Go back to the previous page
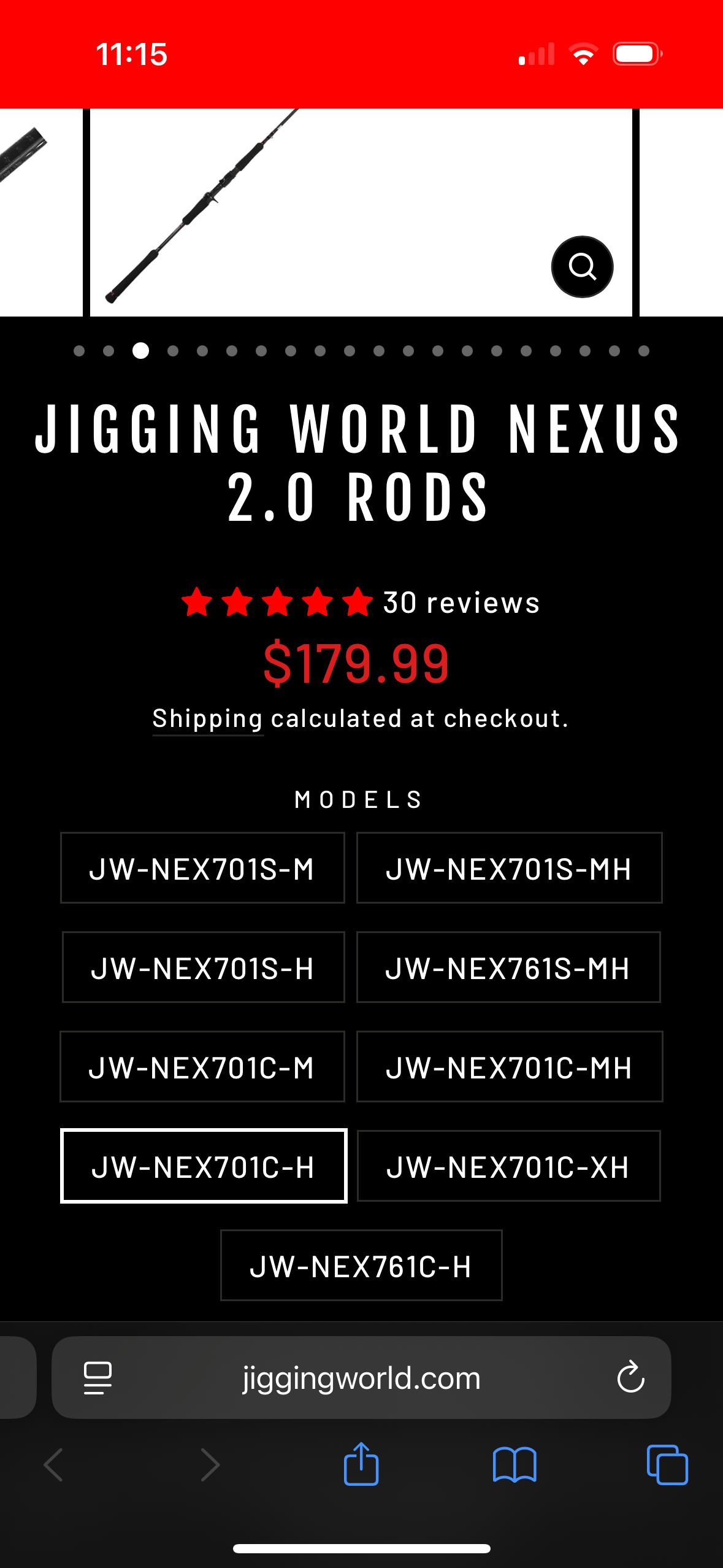 coord(54,1465)
